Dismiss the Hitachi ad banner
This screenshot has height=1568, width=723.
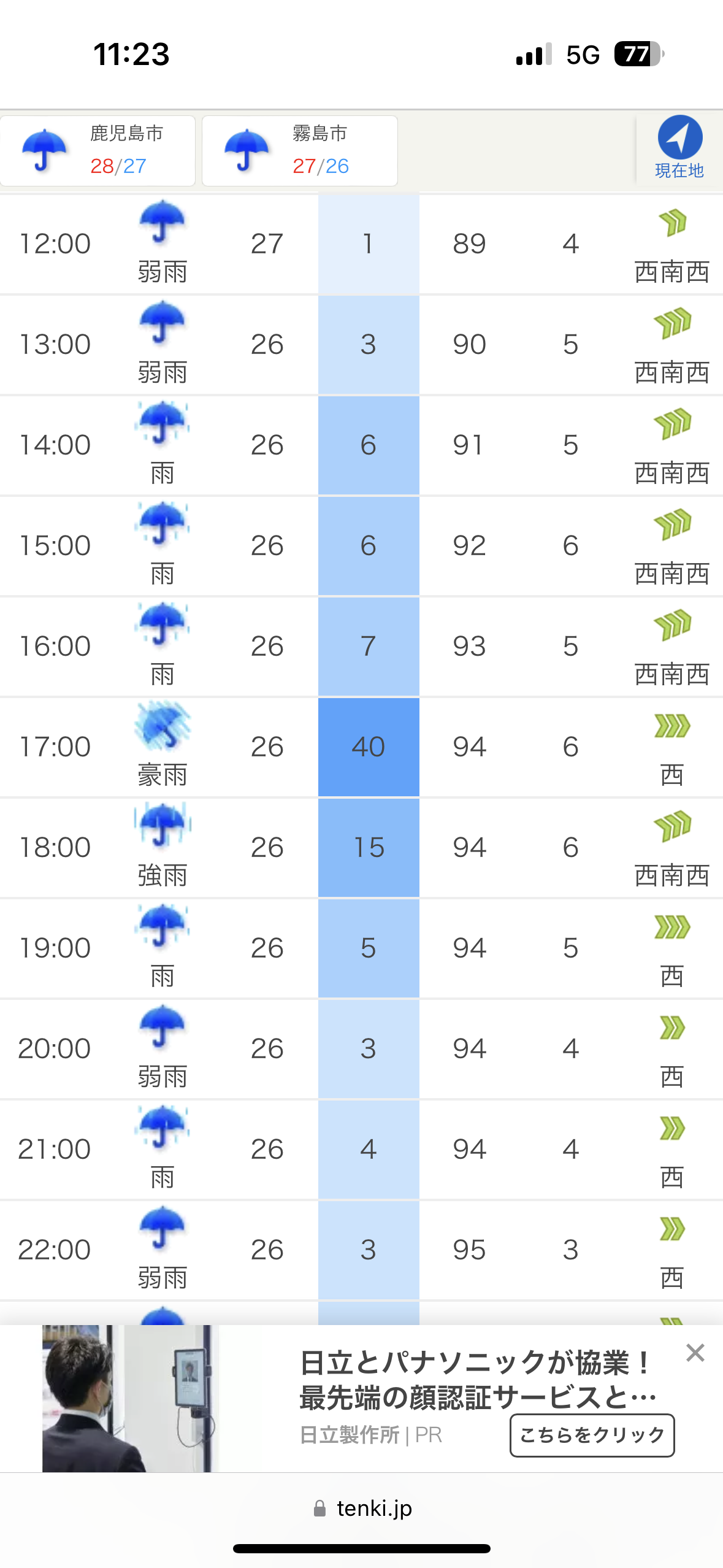[x=695, y=1353]
